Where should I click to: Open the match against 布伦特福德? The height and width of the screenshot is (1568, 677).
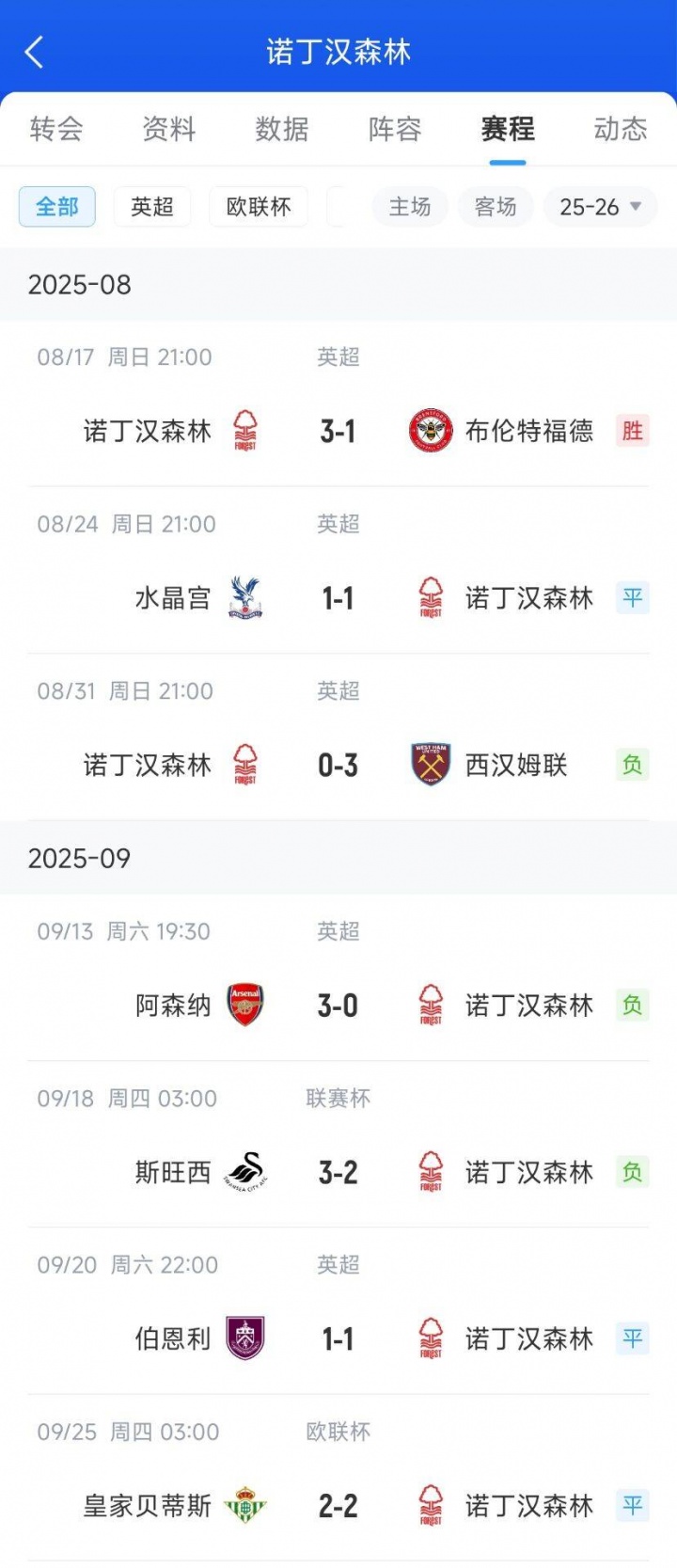point(338,432)
